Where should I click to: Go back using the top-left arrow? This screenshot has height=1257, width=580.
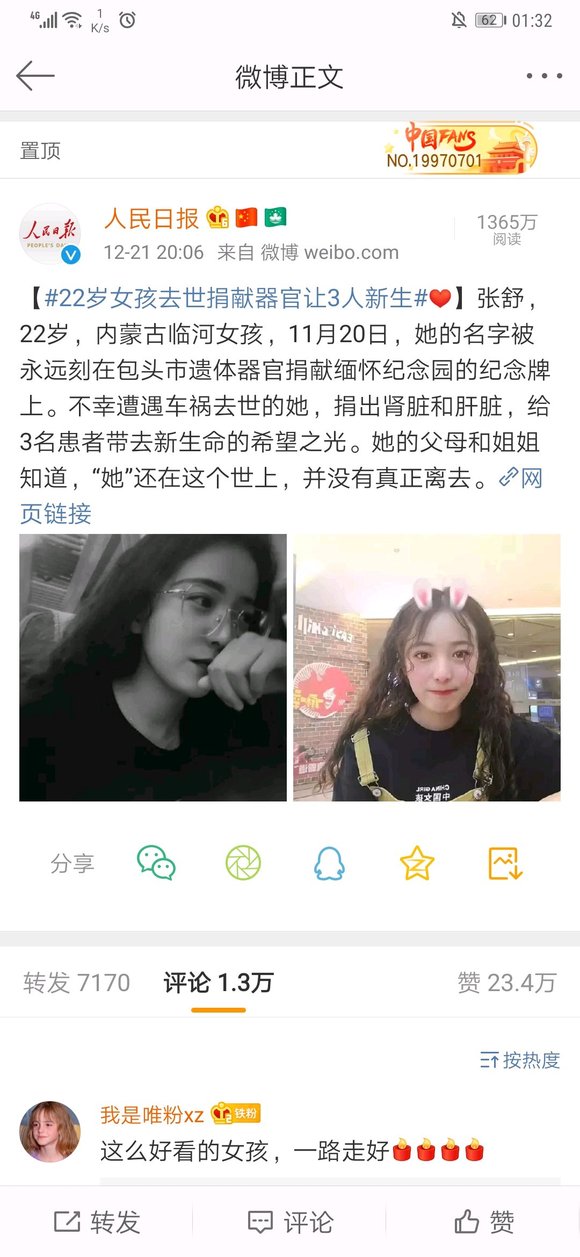[x=35, y=76]
